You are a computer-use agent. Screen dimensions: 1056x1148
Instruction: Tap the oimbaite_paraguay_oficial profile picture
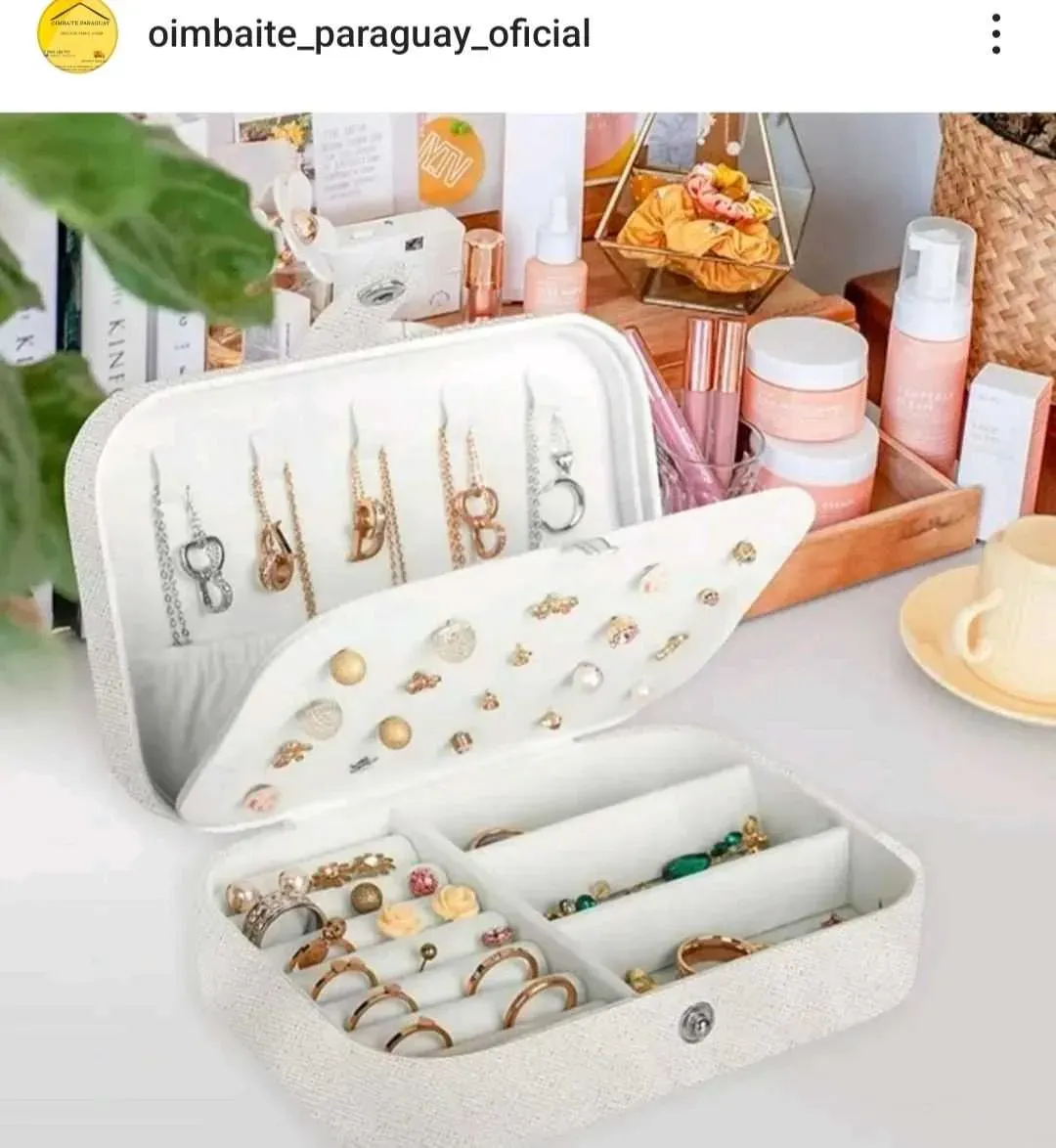click(x=77, y=34)
